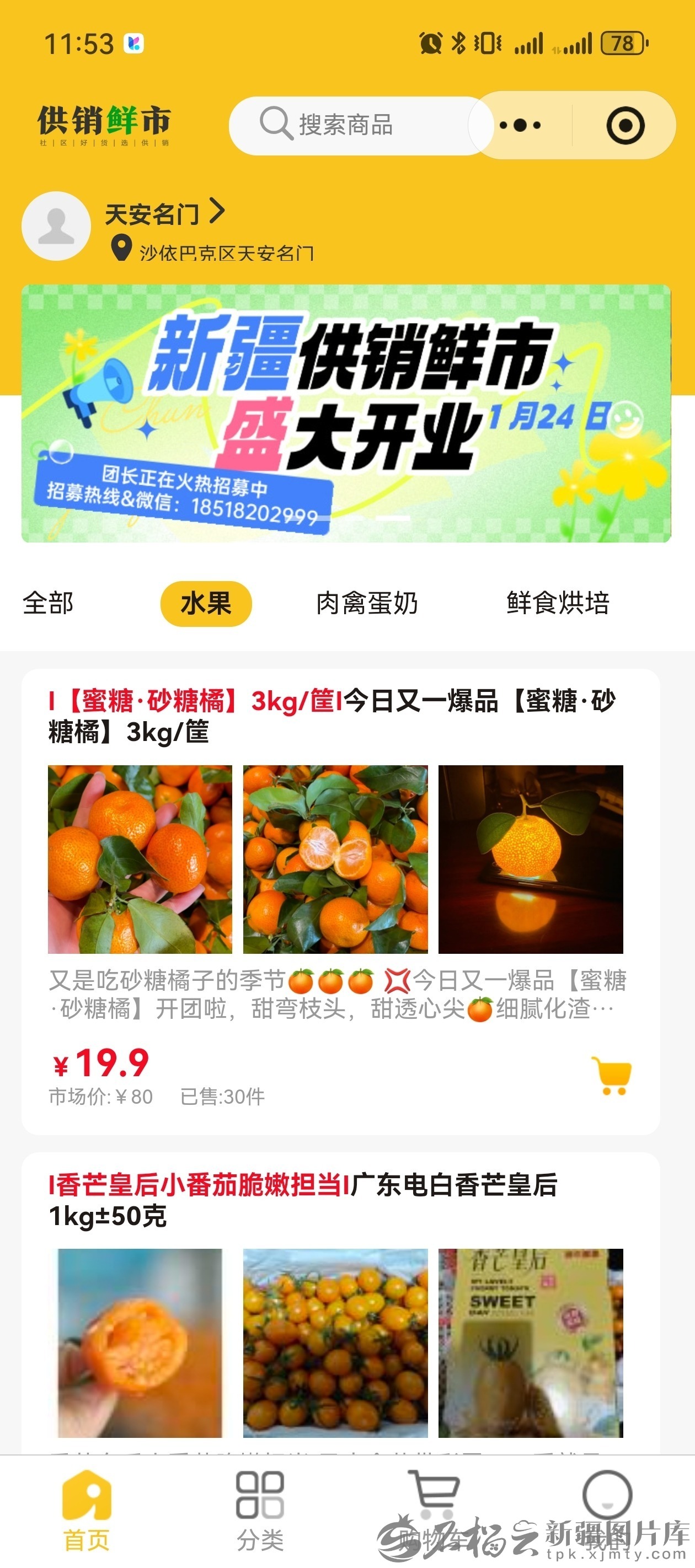This screenshot has width=695, height=1568.
Task: Add 蜜糖·砂糖橘 to the cart
Action: pyautogui.click(x=611, y=1076)
